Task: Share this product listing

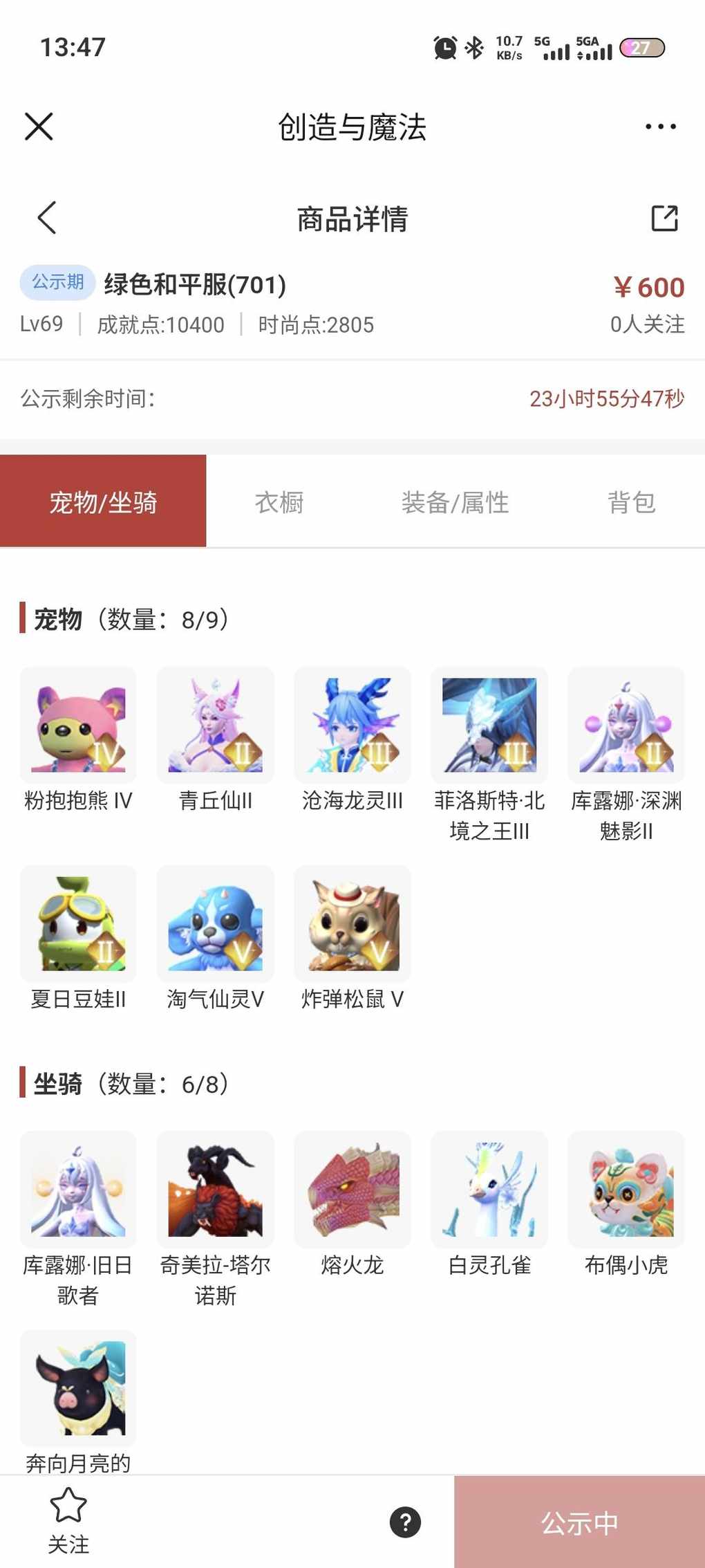Action: tap(664, 219)
